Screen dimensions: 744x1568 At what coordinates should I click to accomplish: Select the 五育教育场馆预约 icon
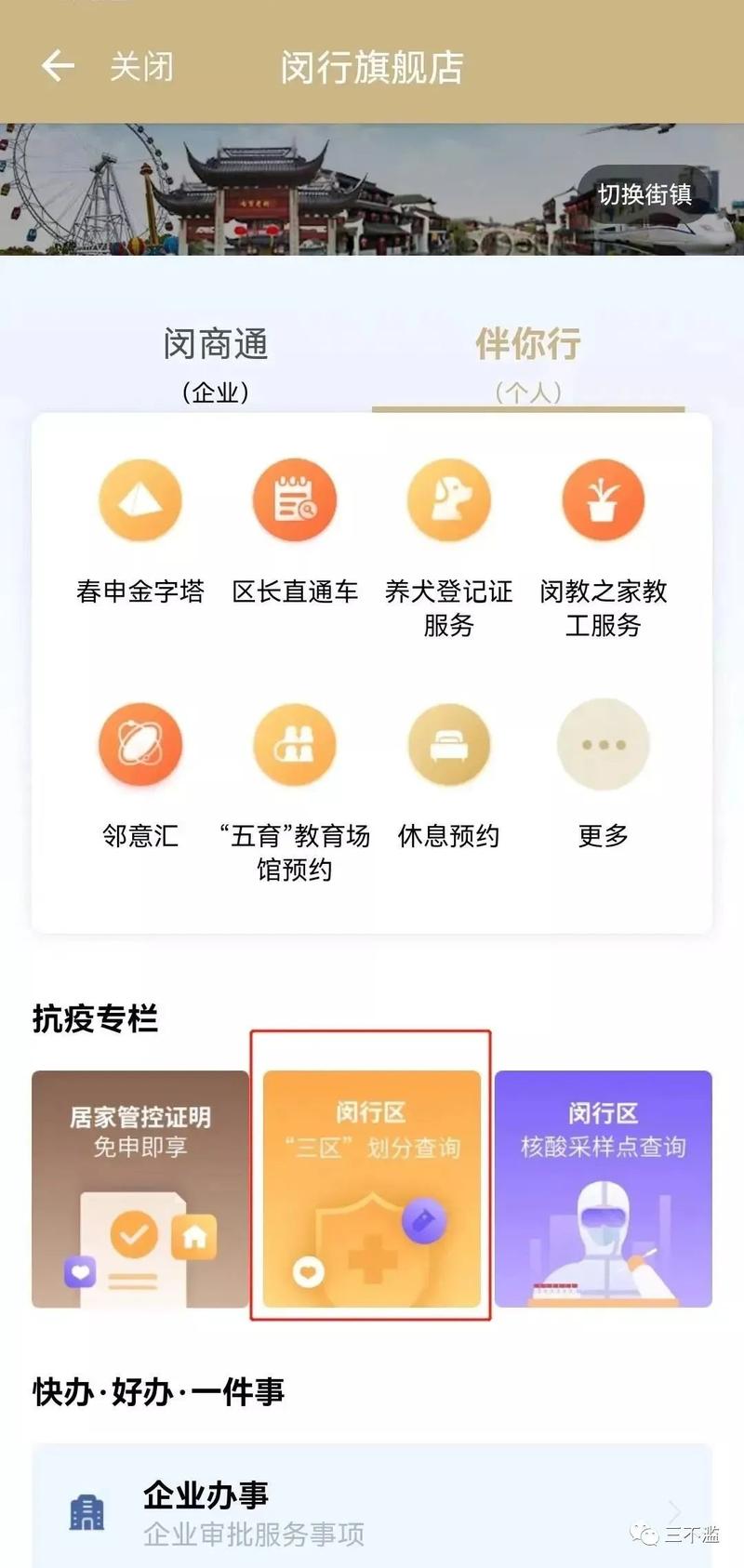[294, 744]
